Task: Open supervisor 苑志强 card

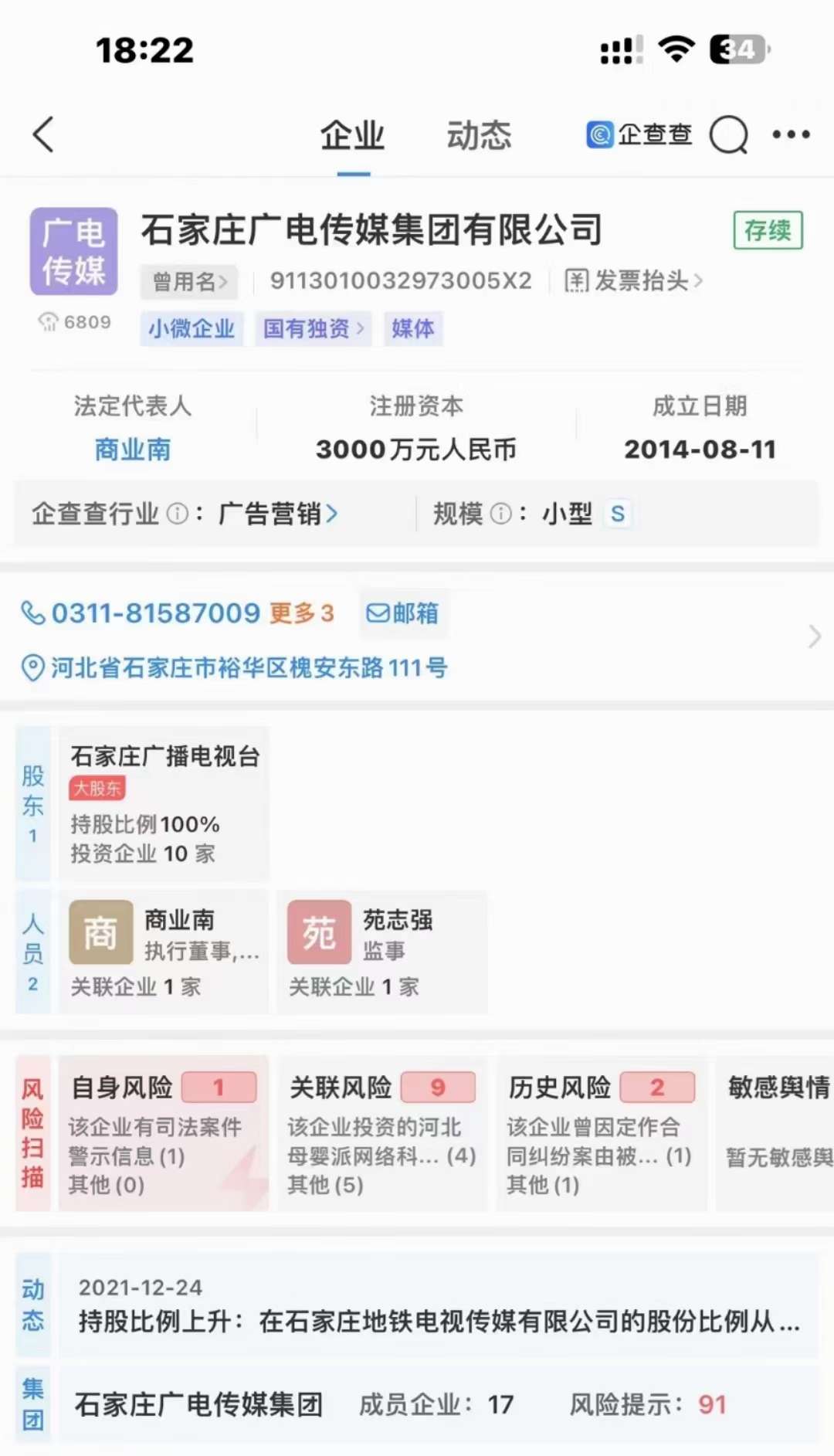Action: point(383,952)
